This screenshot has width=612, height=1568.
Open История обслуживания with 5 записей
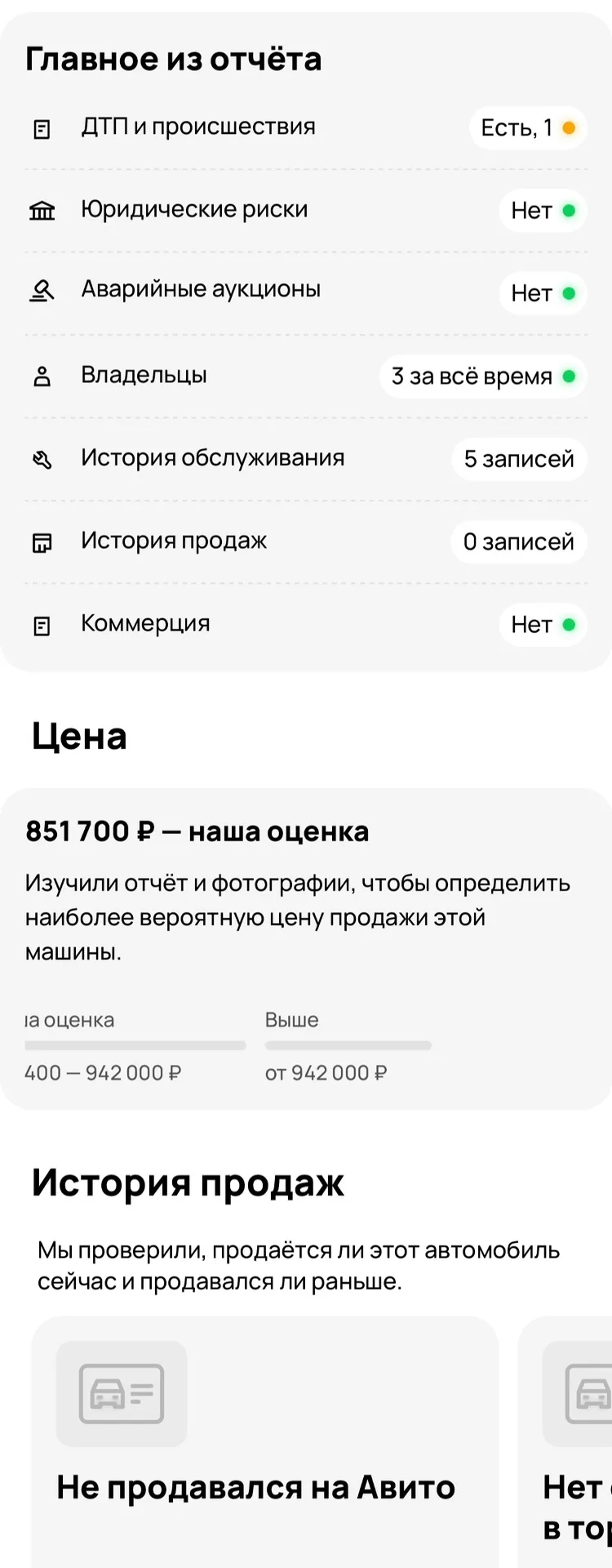[x=306, y=459]
